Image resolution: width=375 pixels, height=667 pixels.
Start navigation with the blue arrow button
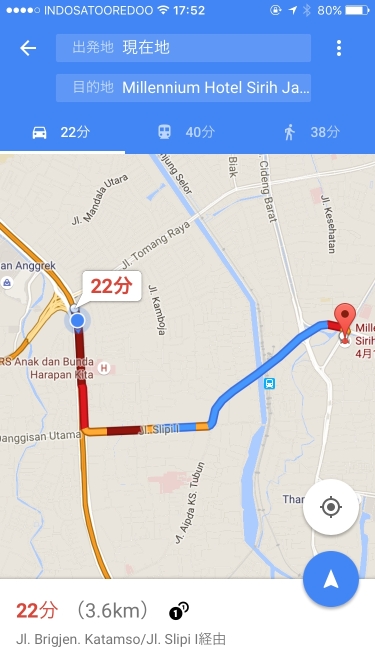[x=331, y=579]
